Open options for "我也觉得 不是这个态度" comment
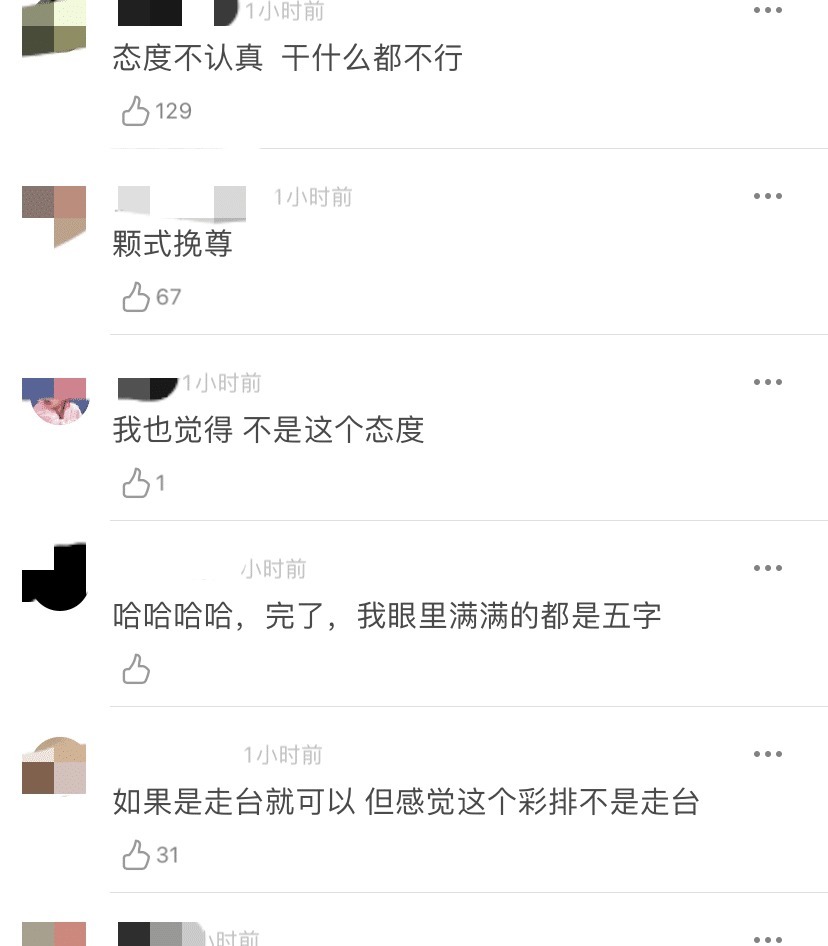828x946 pixels. tap(767, 381)
